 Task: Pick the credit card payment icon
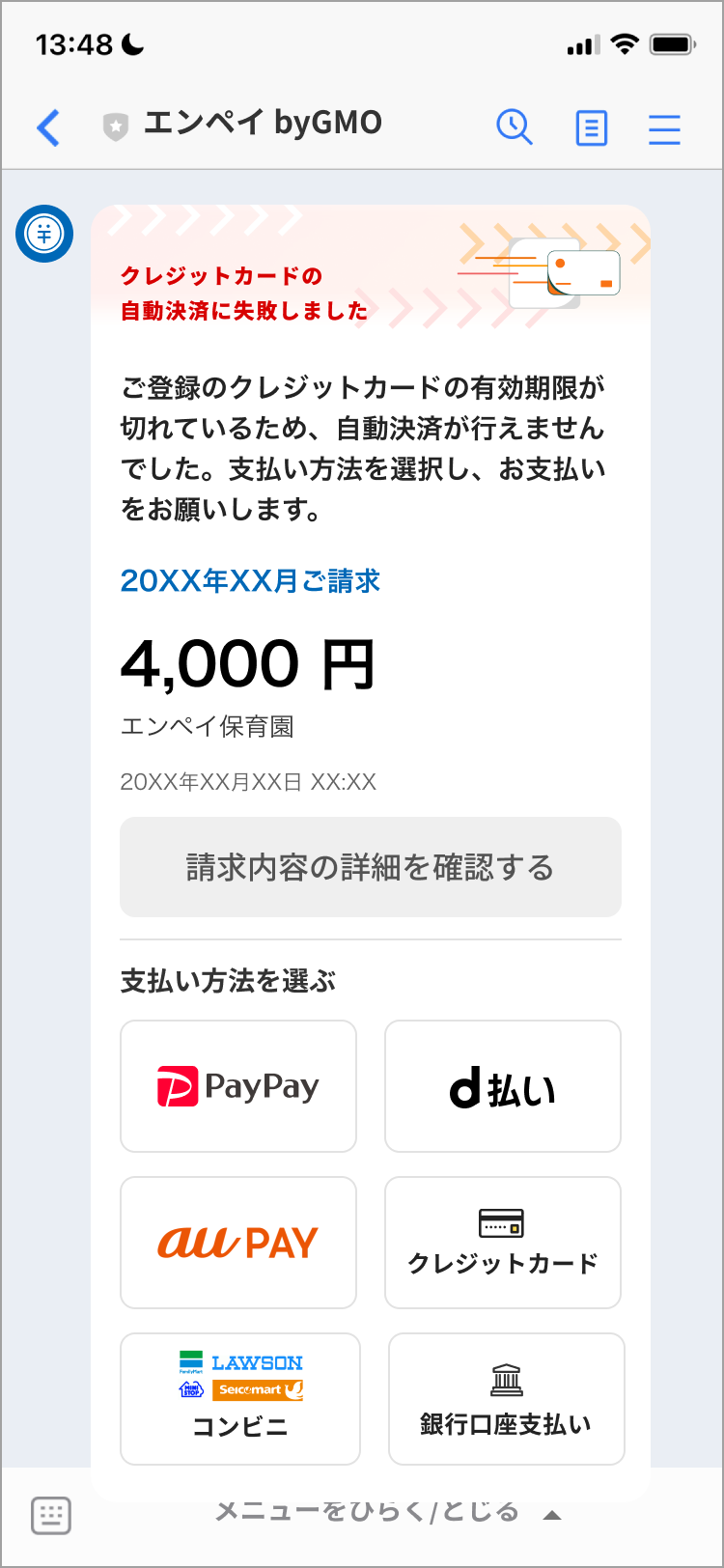502,1242
